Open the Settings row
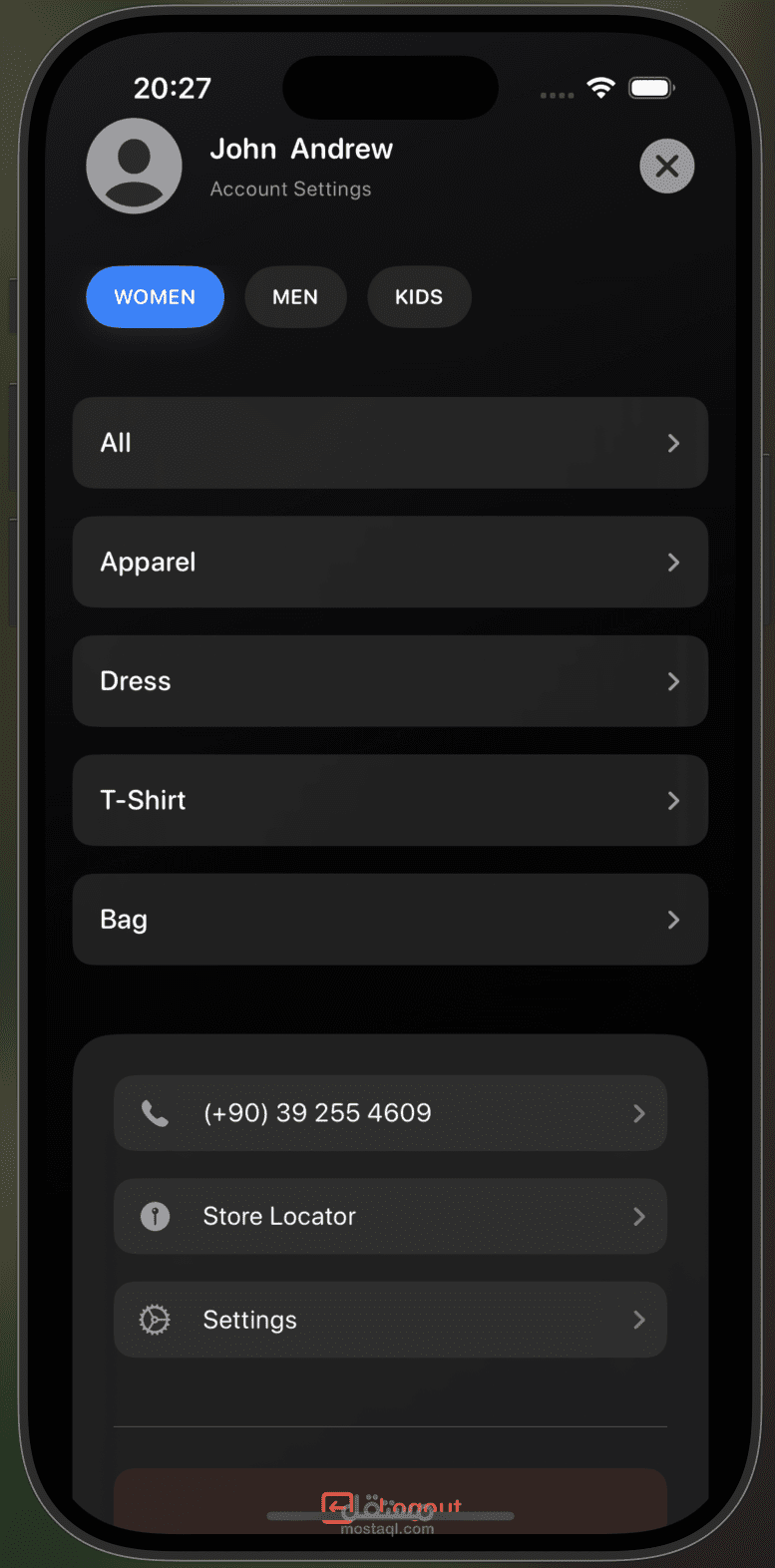775x1568 pixels. 390,1320
